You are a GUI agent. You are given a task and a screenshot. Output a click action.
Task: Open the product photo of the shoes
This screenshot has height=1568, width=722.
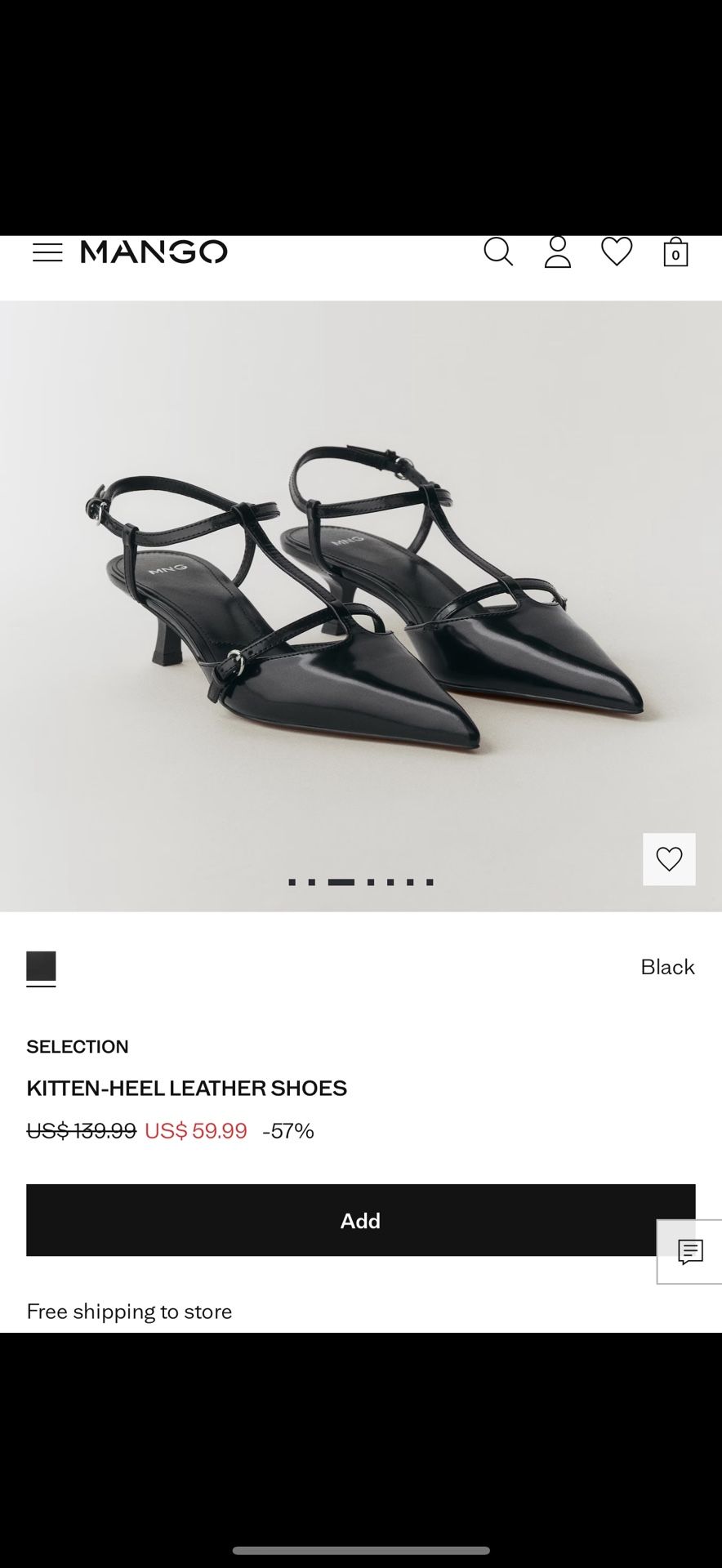360,606
